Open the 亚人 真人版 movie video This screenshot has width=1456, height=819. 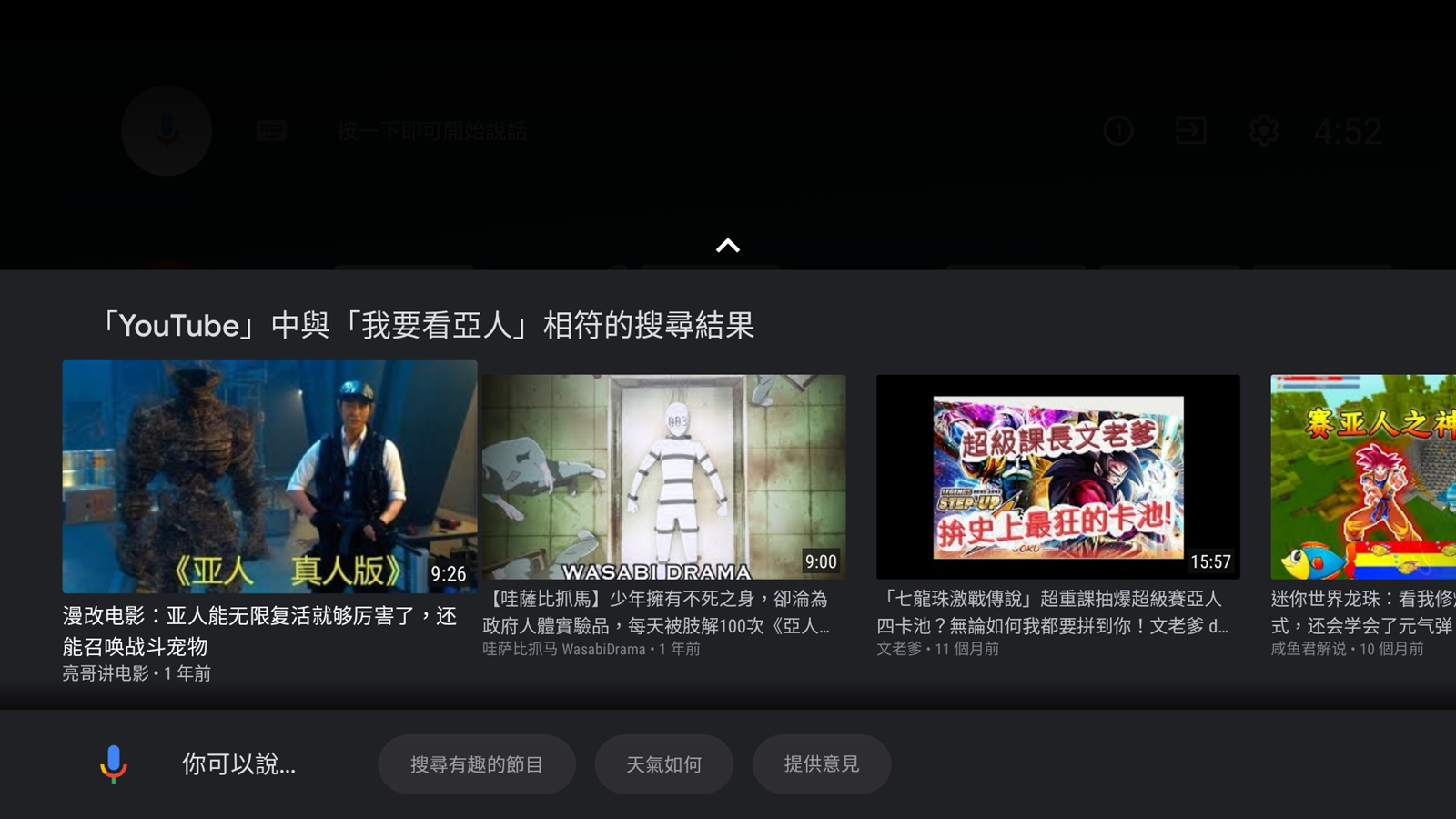[x=269, y=476]
